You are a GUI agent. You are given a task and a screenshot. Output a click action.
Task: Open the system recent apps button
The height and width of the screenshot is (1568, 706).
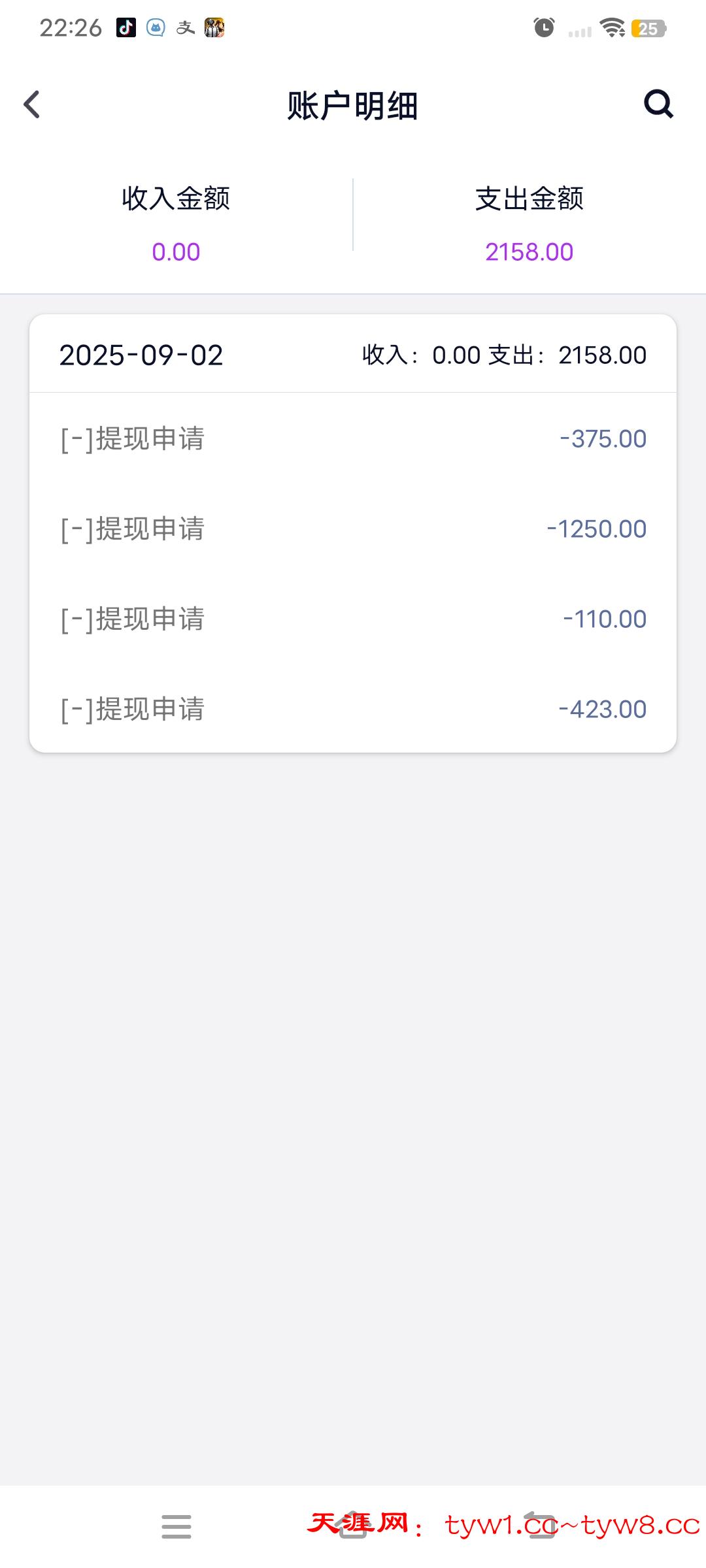click(x=176, y=1526)
